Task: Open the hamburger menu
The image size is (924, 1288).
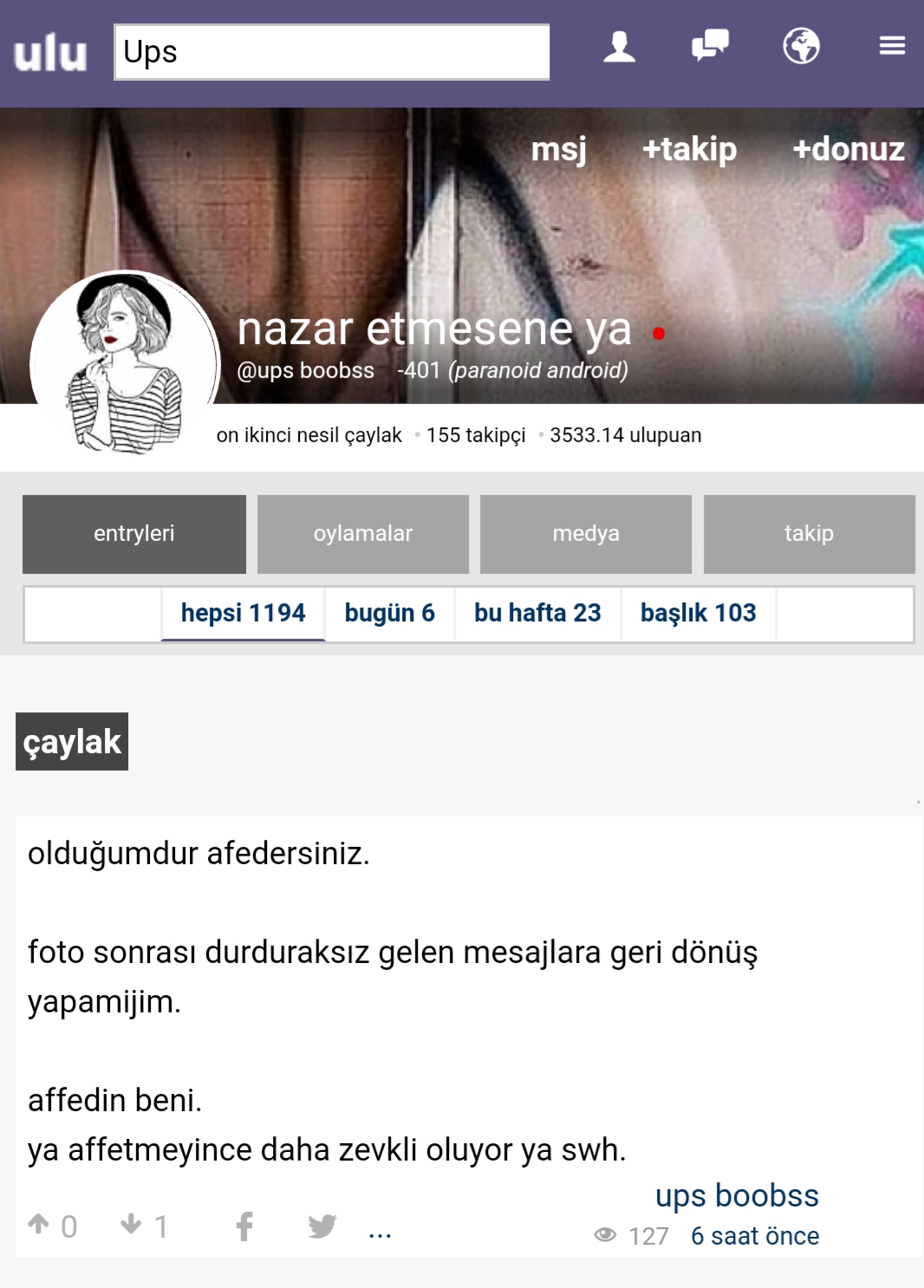Action: tap(892, 45)
